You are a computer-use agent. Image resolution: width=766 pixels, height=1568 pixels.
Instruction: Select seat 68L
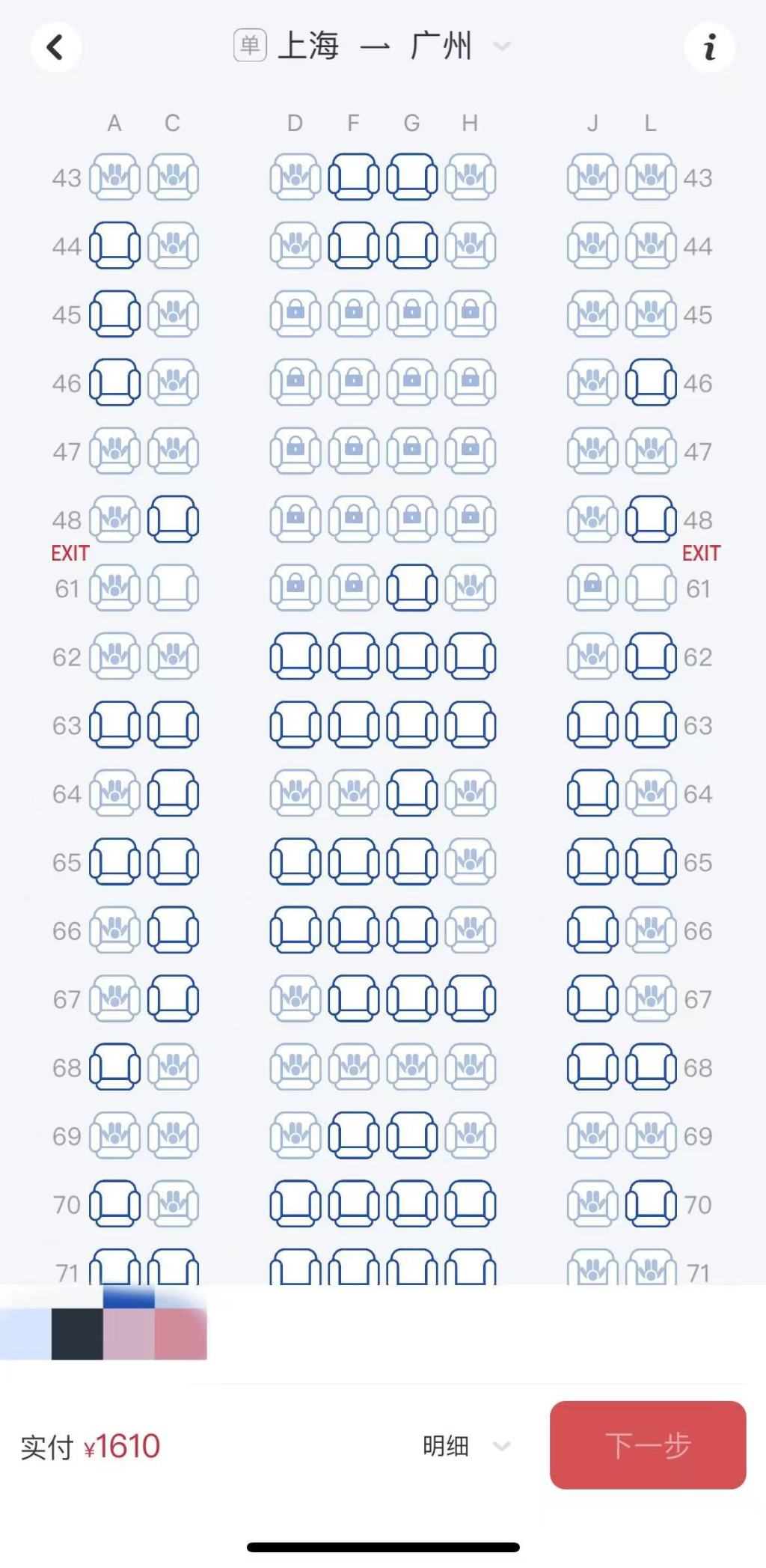[x=651, y=1068]
